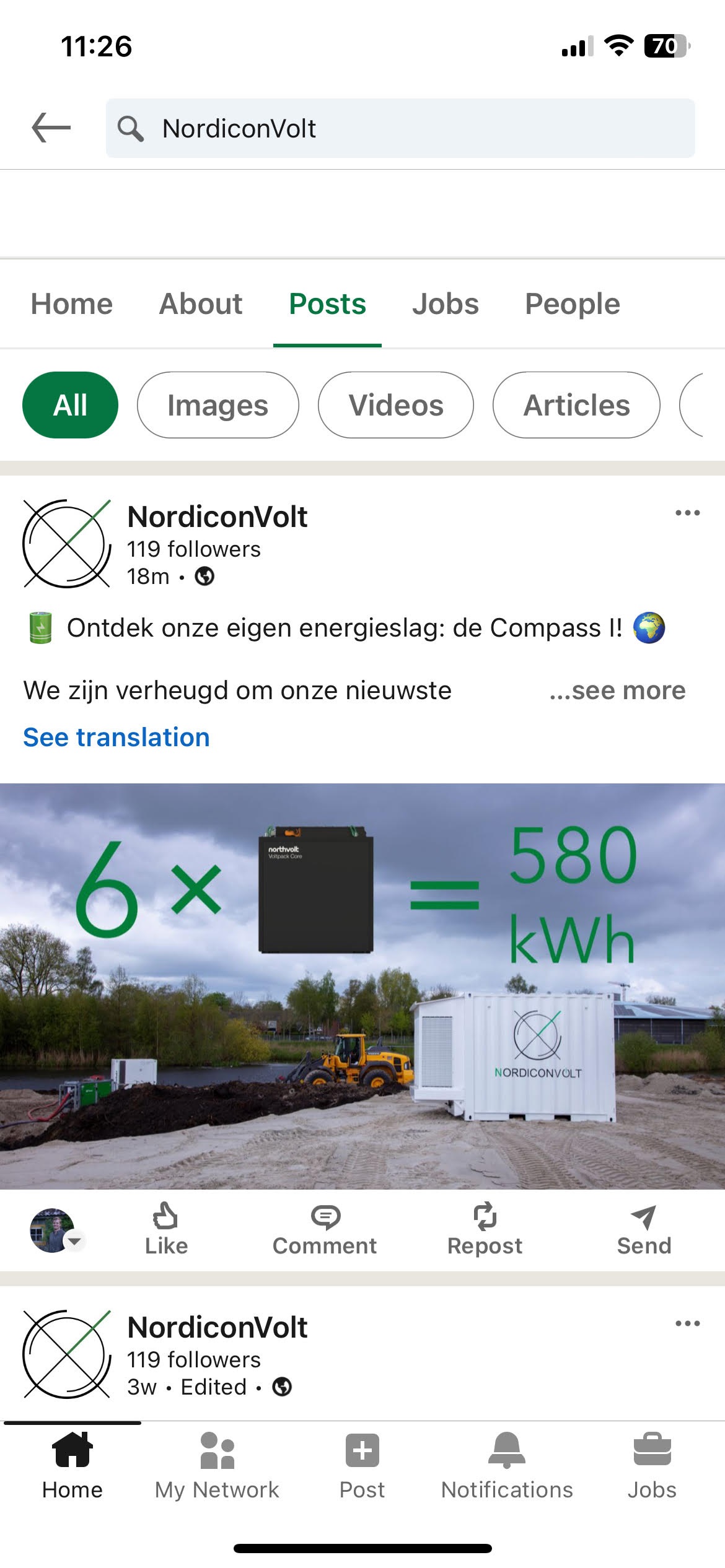Viewport: 725px width, 1568px height.
Task: Open the Notifications tab
Action: [507, 1465]
